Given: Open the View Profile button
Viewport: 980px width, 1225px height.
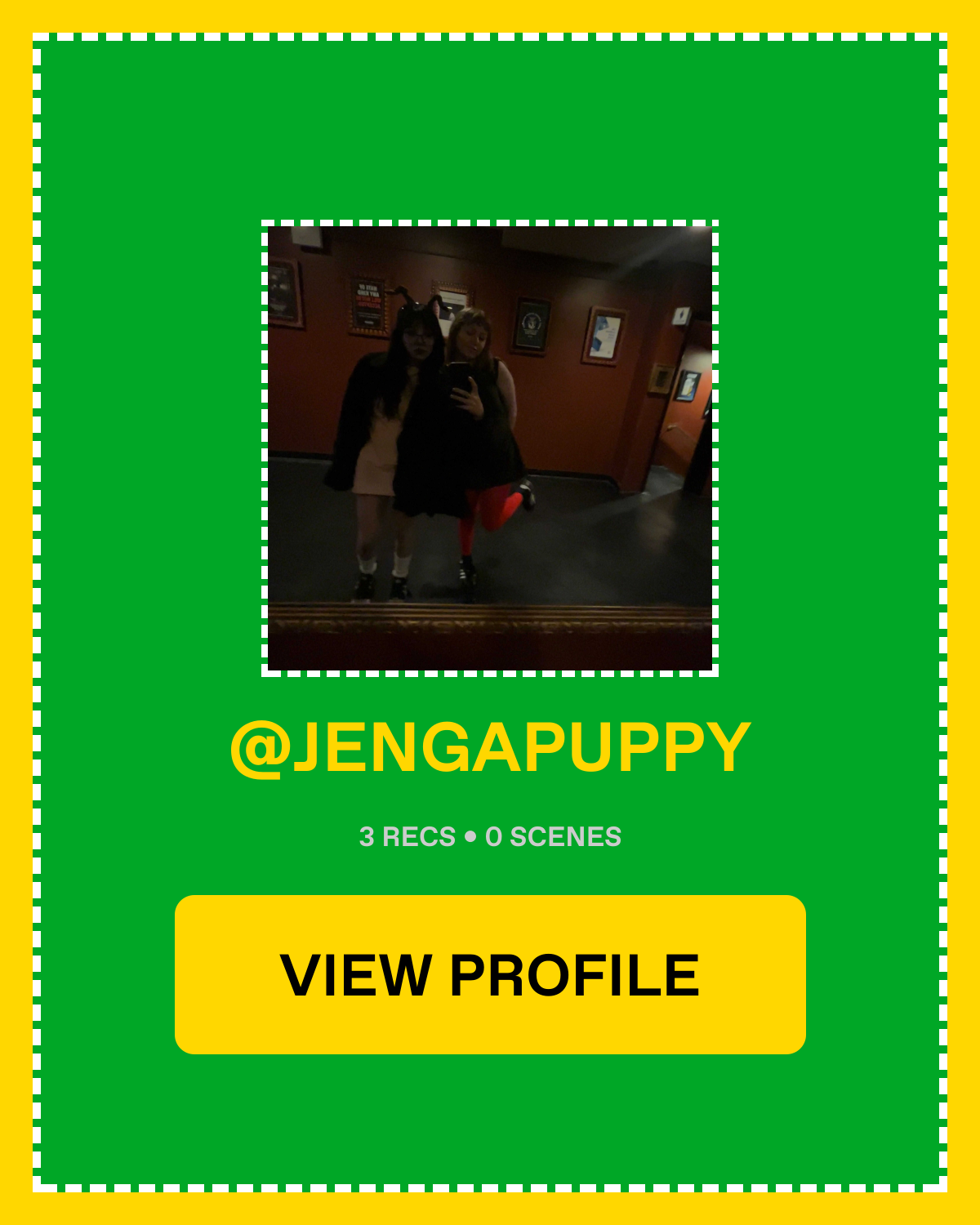Looking at the screenshot, I should pos(490,974).
